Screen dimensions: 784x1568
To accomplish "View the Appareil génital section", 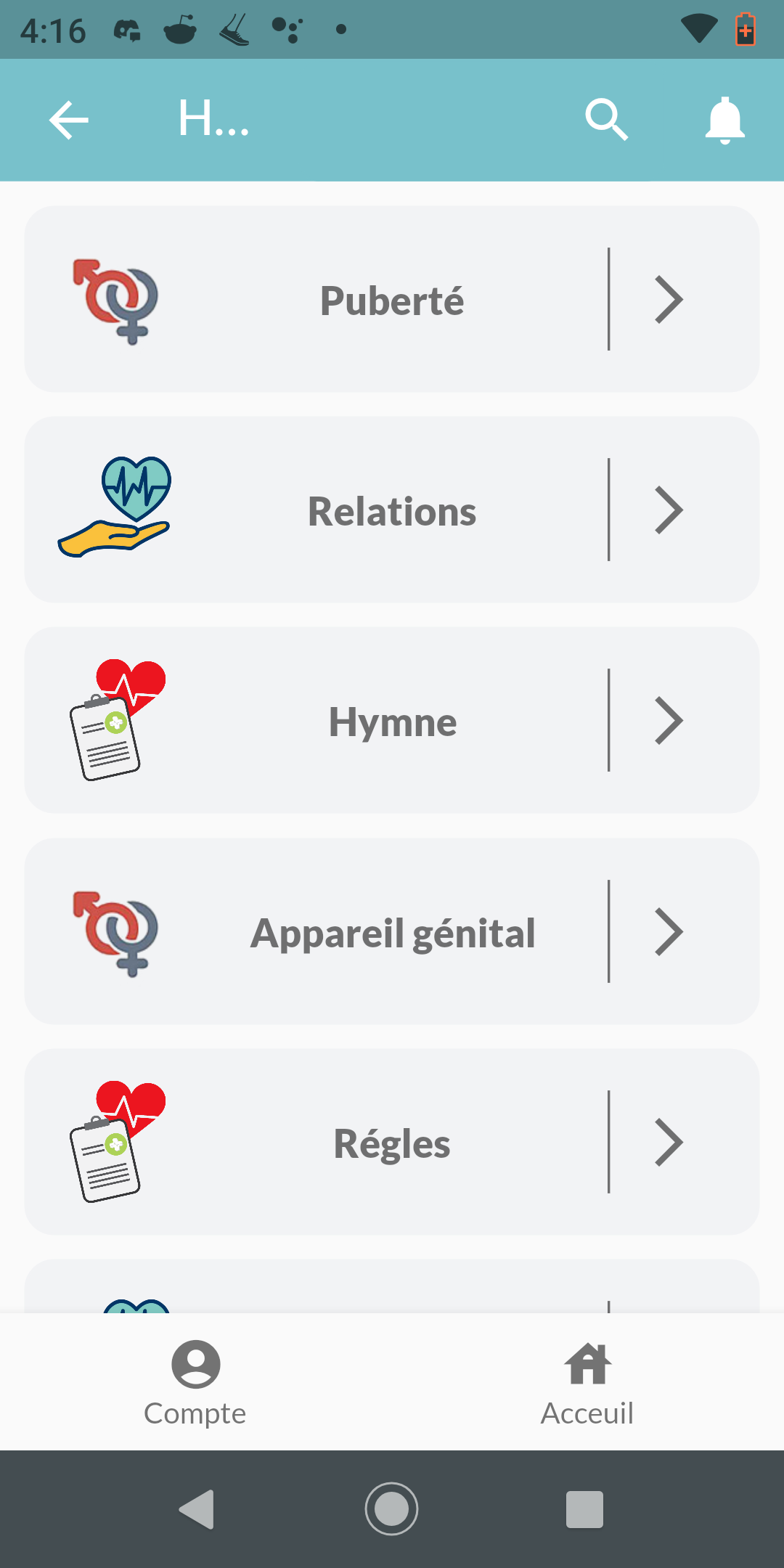I will pyautogui.click(x=392, y=932).
